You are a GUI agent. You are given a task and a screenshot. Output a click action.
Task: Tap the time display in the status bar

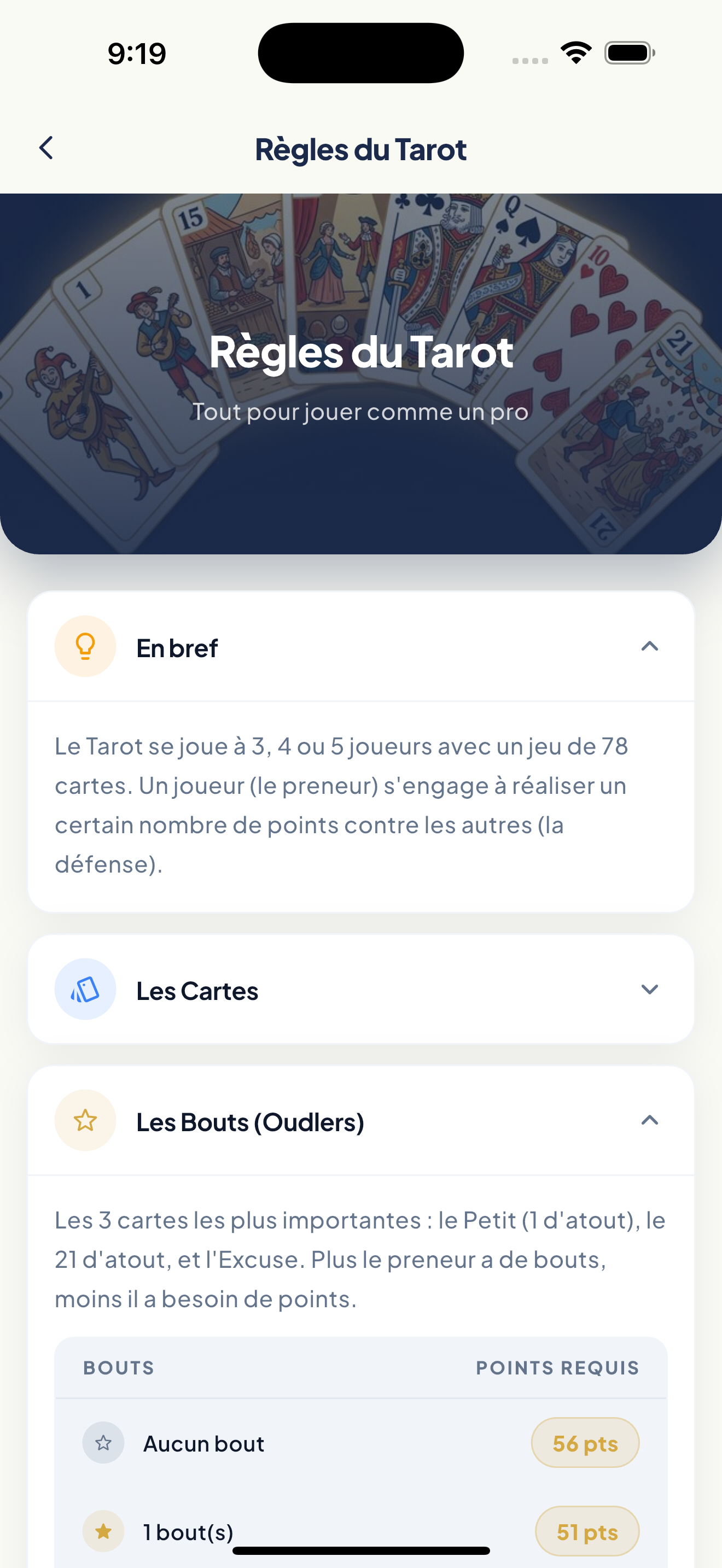(x=135, y=53)
